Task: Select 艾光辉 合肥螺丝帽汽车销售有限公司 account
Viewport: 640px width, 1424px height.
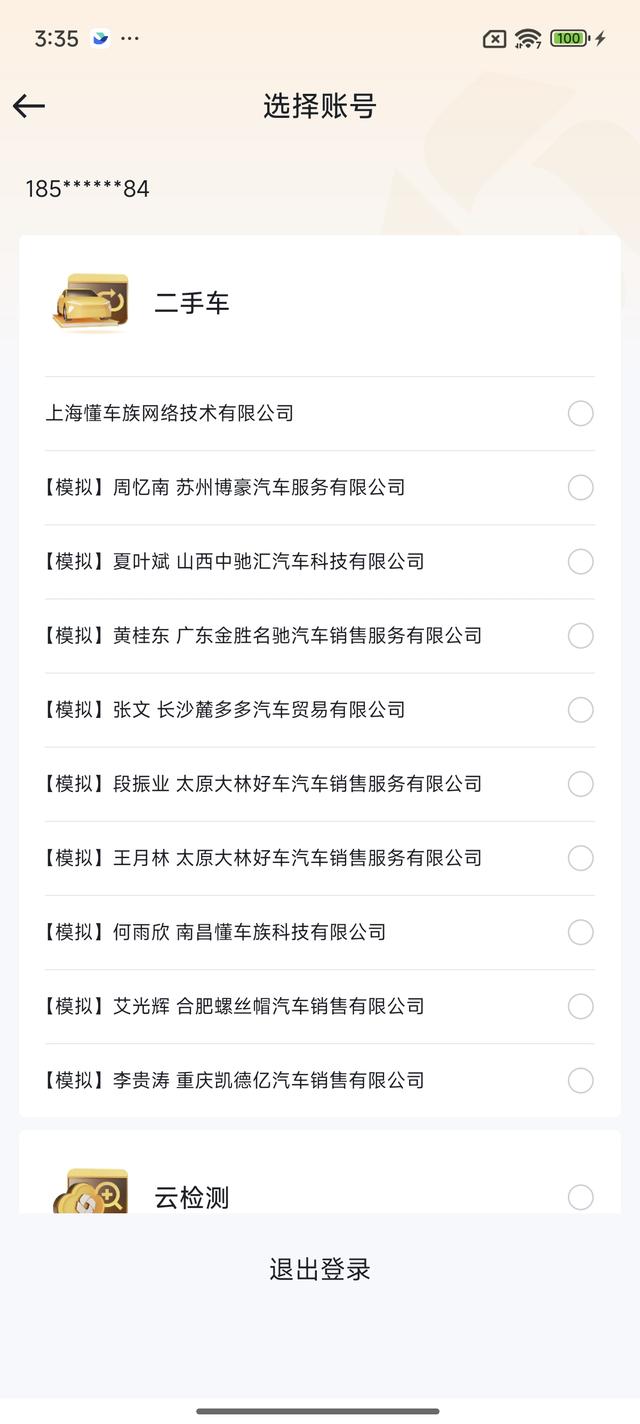Action: click(320, 1005)
